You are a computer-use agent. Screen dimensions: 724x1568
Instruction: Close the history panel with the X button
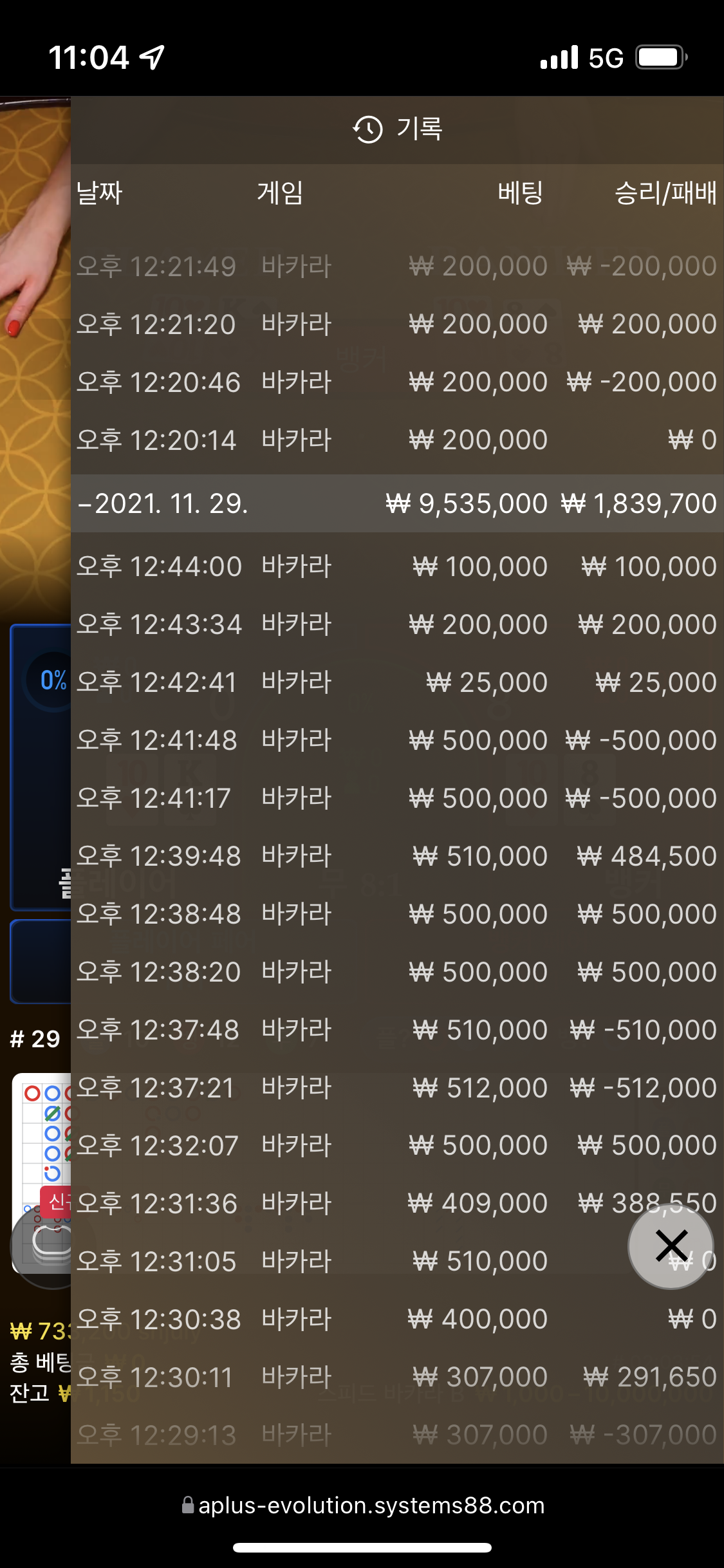tap(671, 1246)
